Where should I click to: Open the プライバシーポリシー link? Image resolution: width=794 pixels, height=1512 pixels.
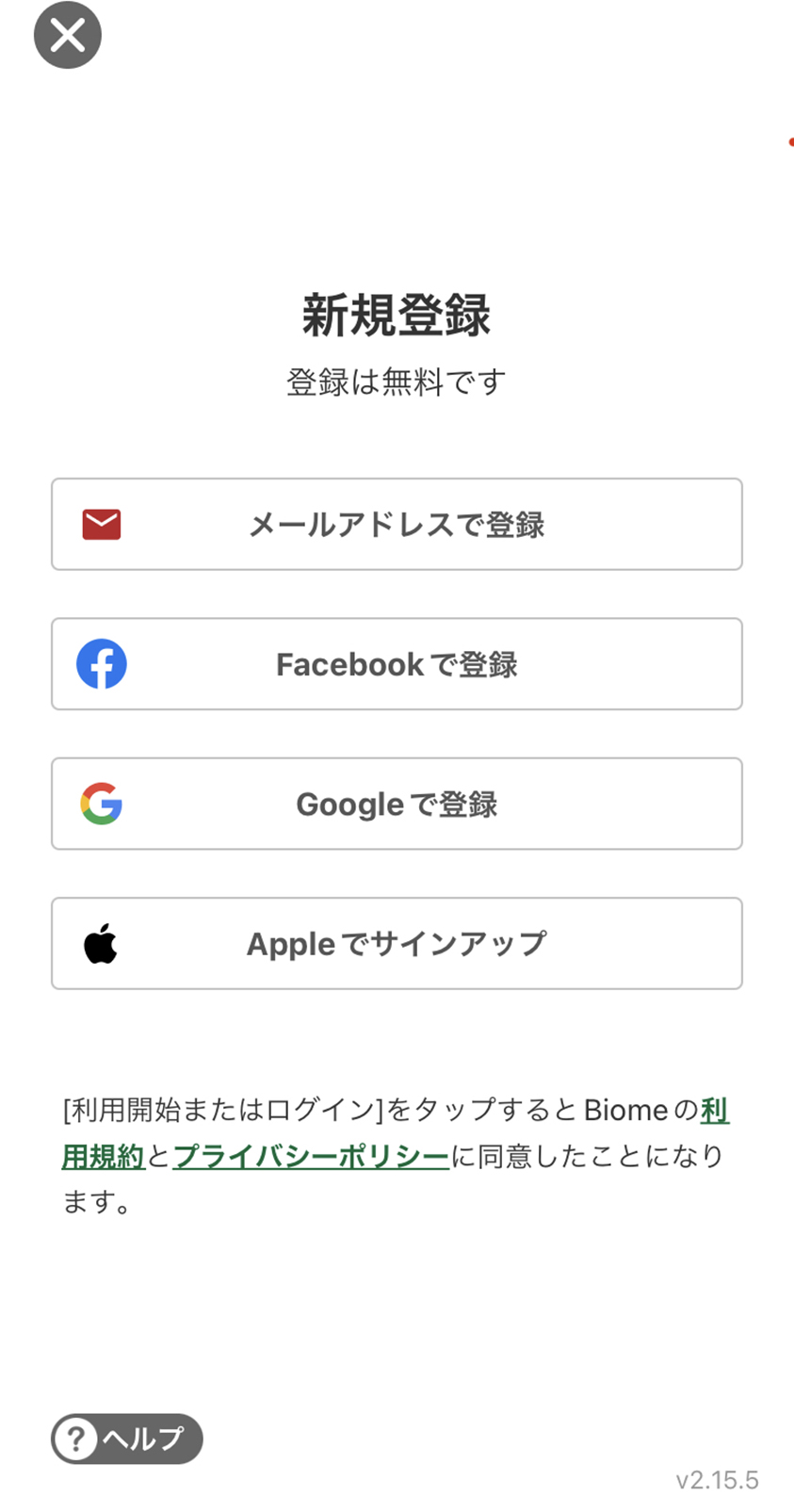click(311, 1156)
